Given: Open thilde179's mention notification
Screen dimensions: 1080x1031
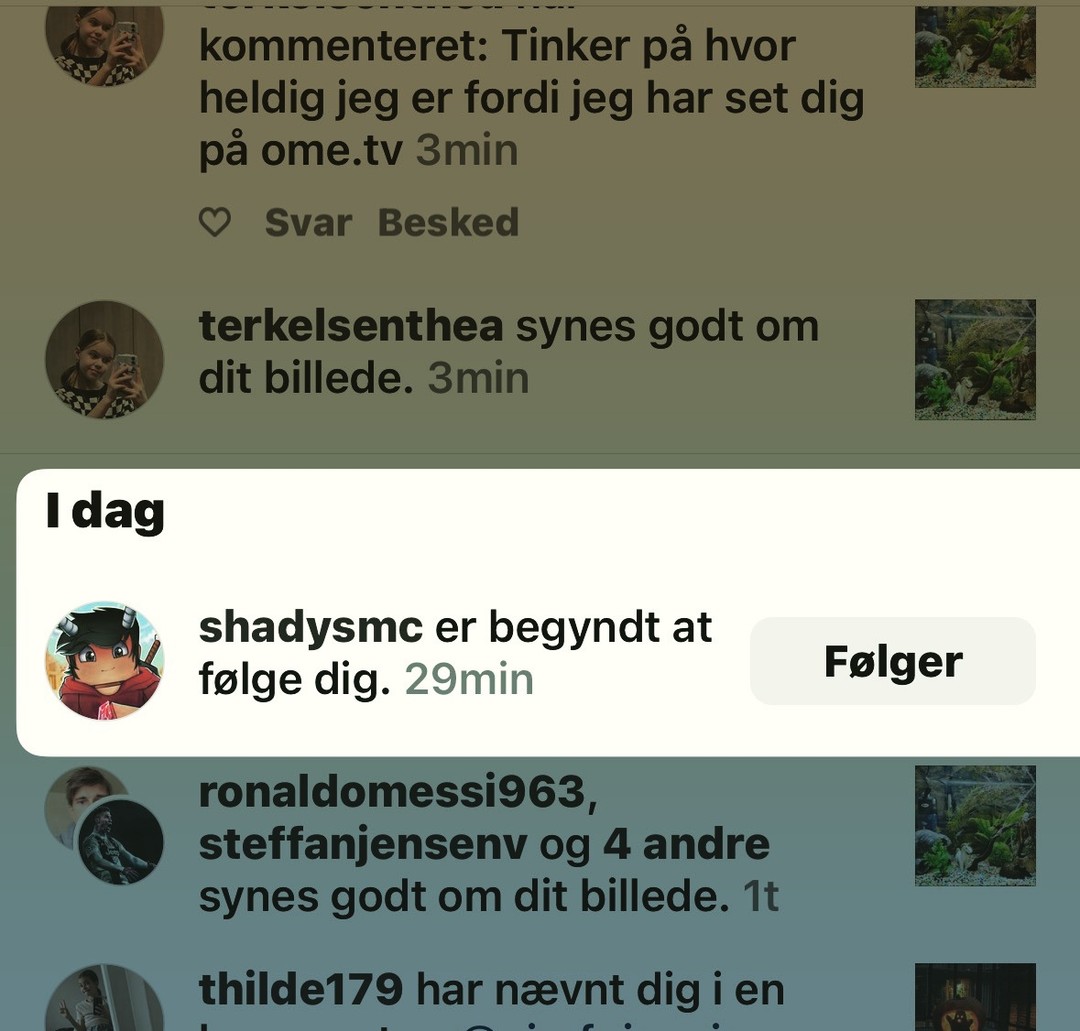Looking at the screenshot, I should [x=490, y=991].
